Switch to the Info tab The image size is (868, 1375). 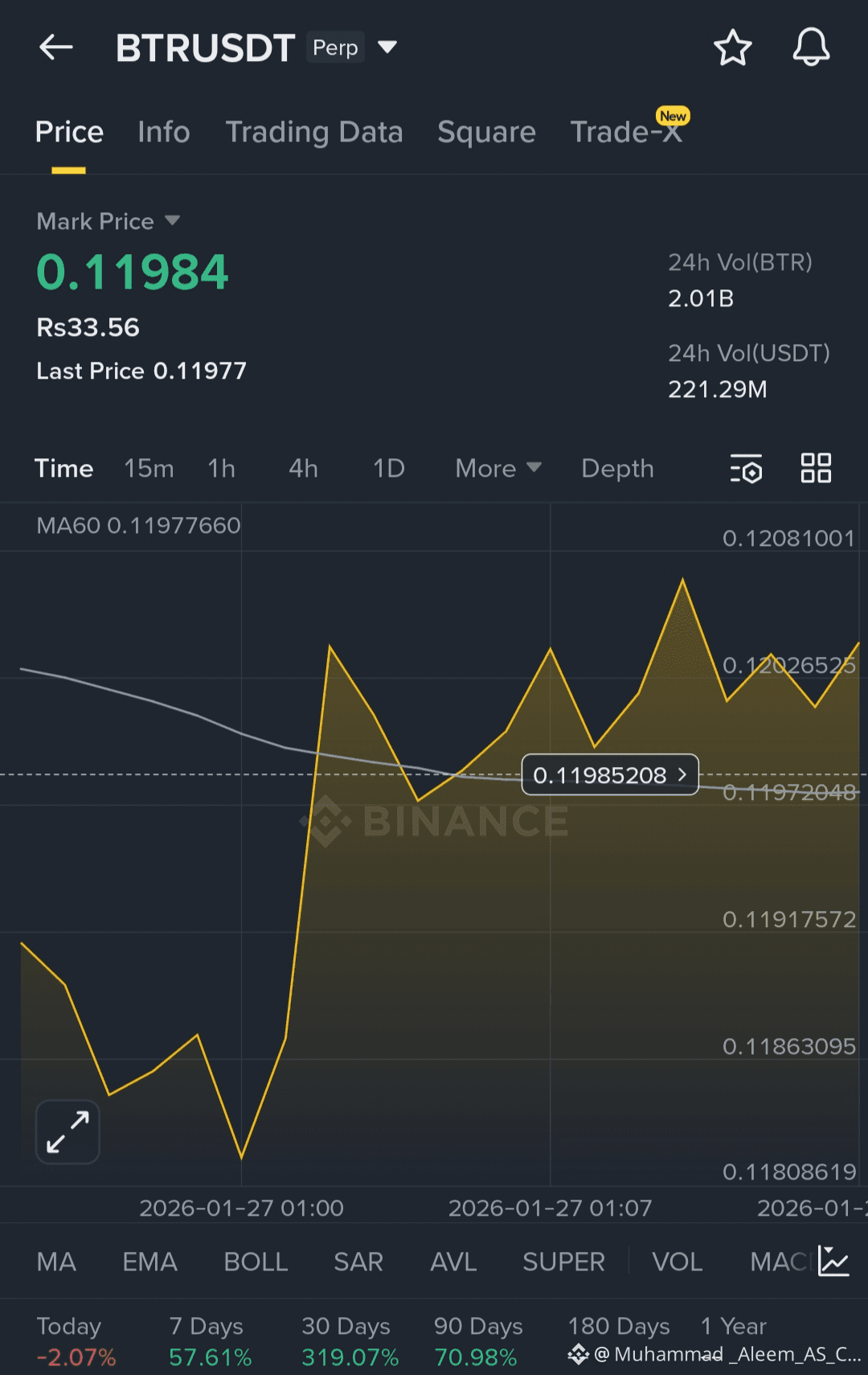163,132
